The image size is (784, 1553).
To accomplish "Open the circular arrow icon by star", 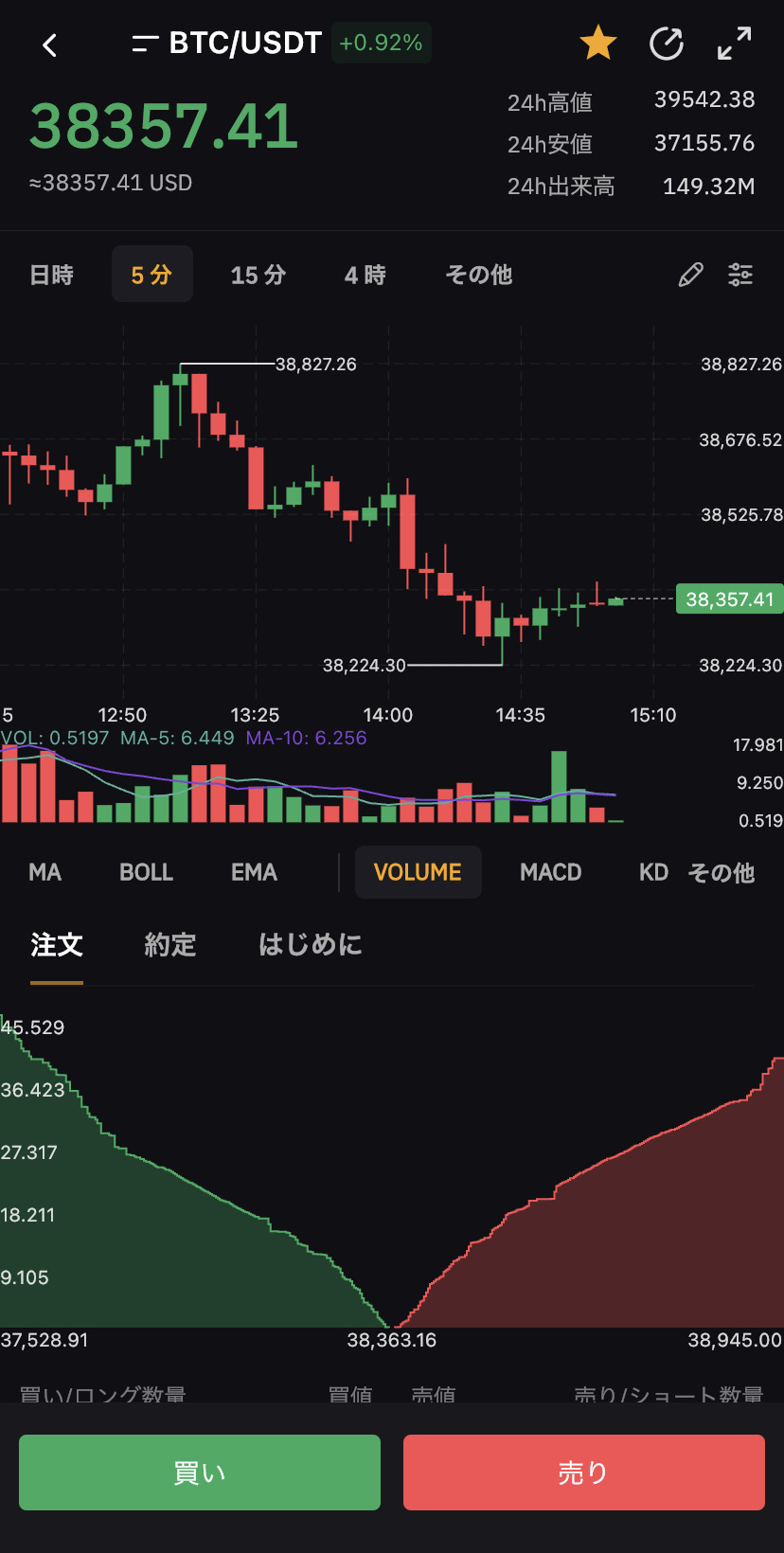I will tap(667, 44).
